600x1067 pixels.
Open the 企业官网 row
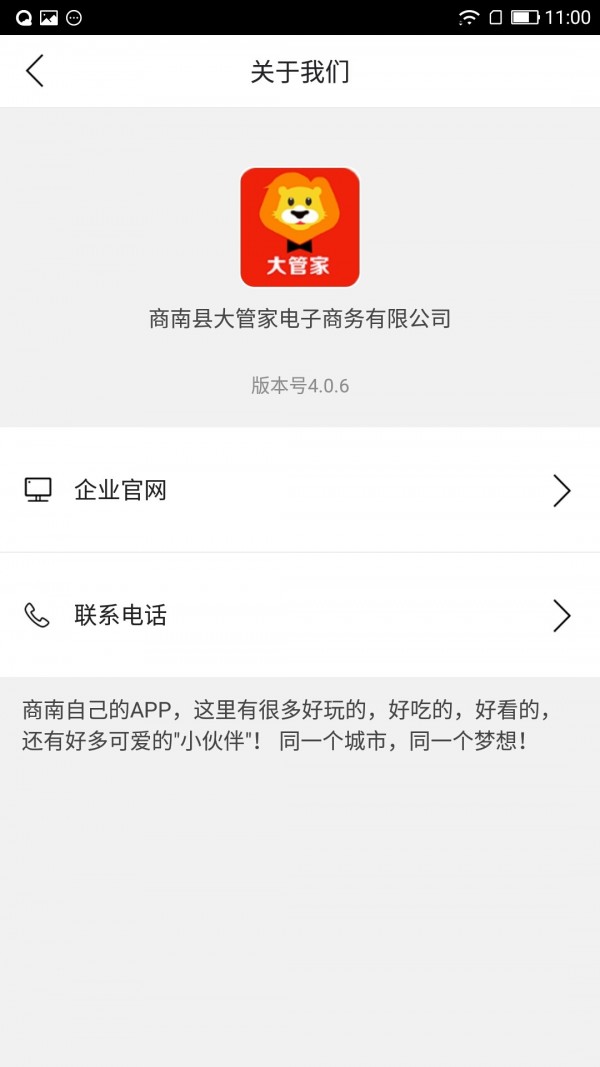click(300, 490)
